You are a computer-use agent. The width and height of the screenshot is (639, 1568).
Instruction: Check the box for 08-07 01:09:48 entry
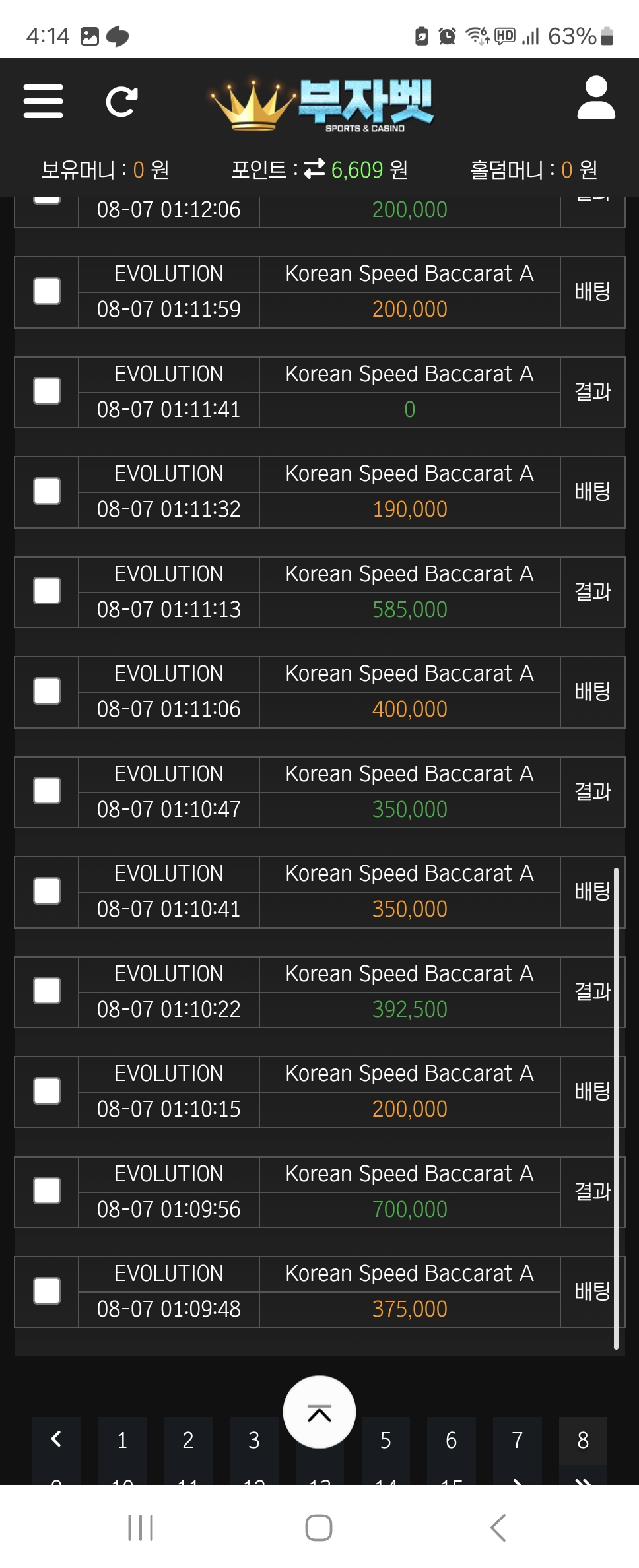47,1291
